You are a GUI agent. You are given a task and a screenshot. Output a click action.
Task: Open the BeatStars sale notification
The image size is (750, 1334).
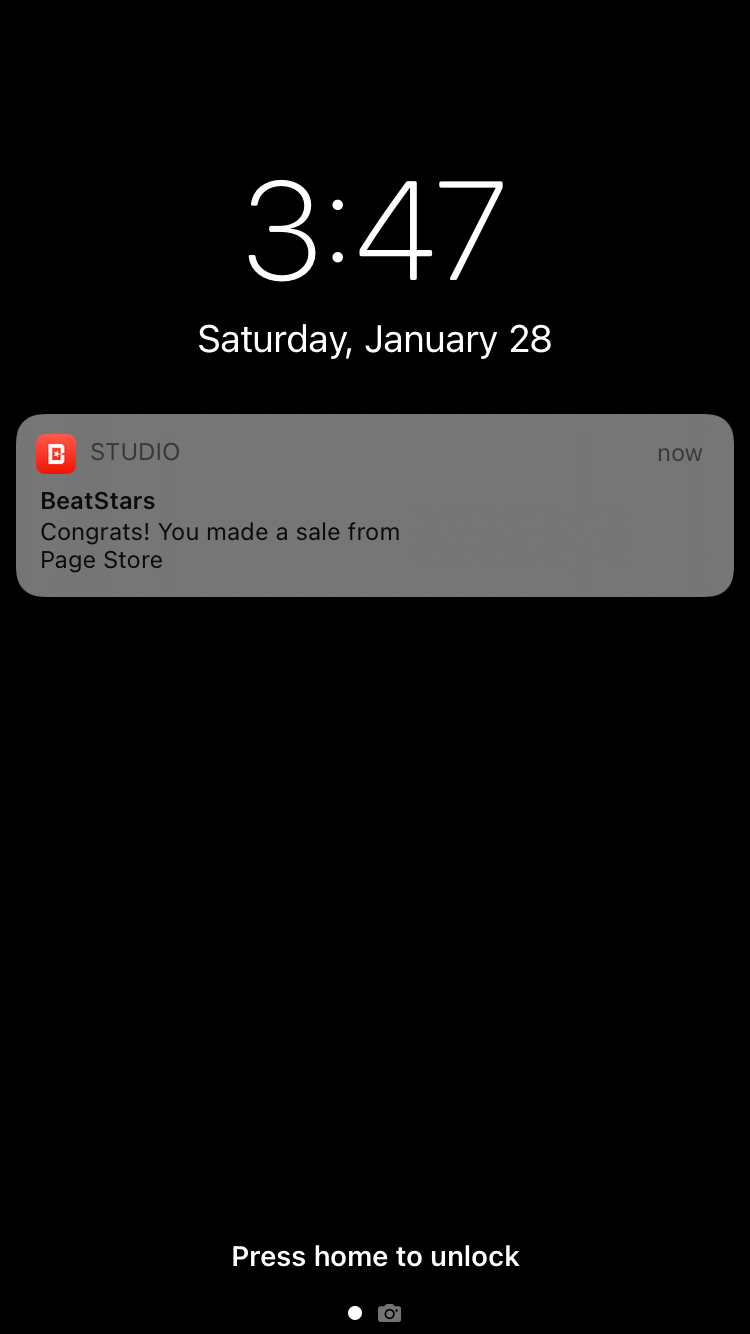pyautogui.click(x=374, y=506)
